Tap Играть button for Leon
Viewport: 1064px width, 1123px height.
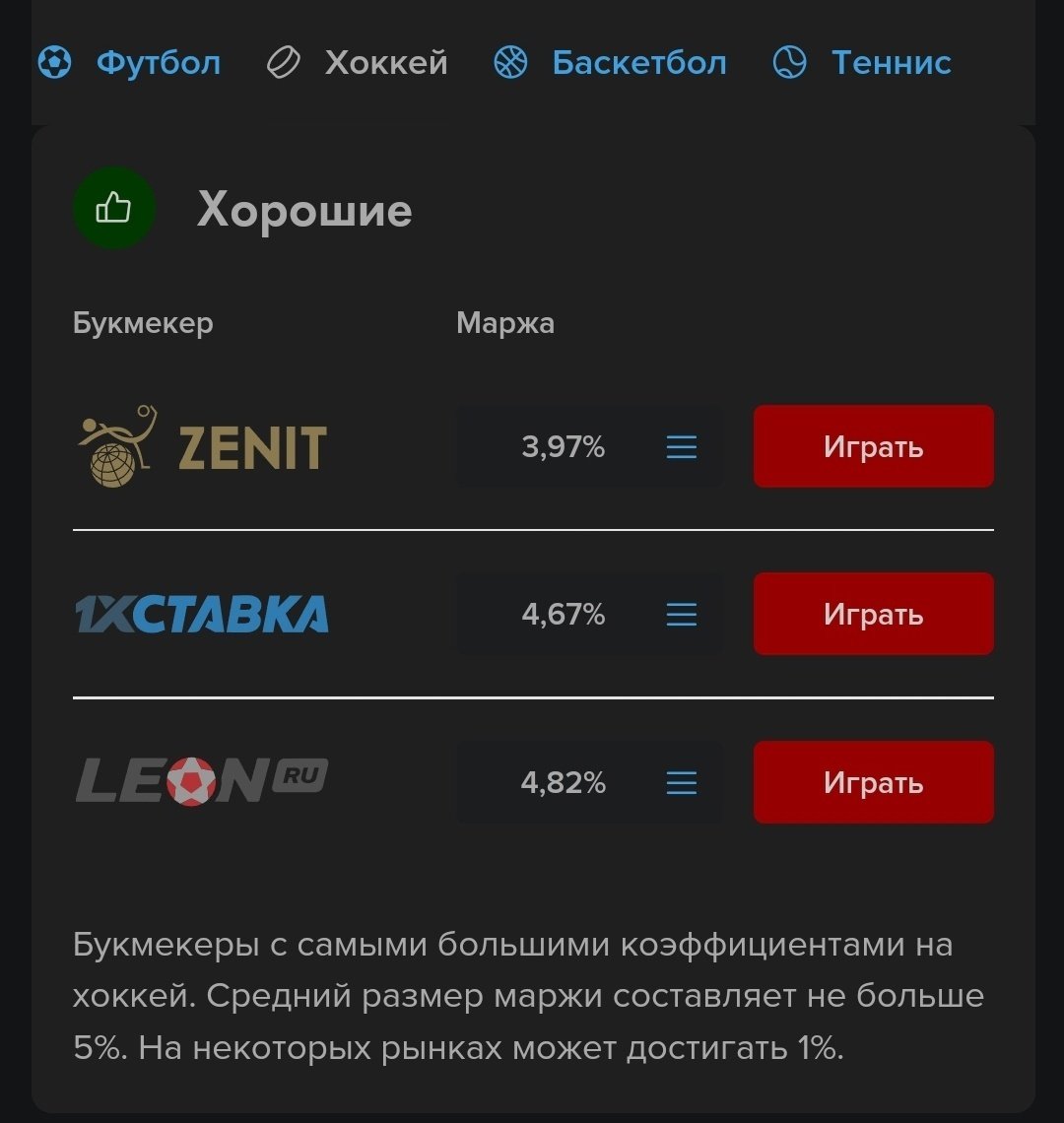[873, 782]
